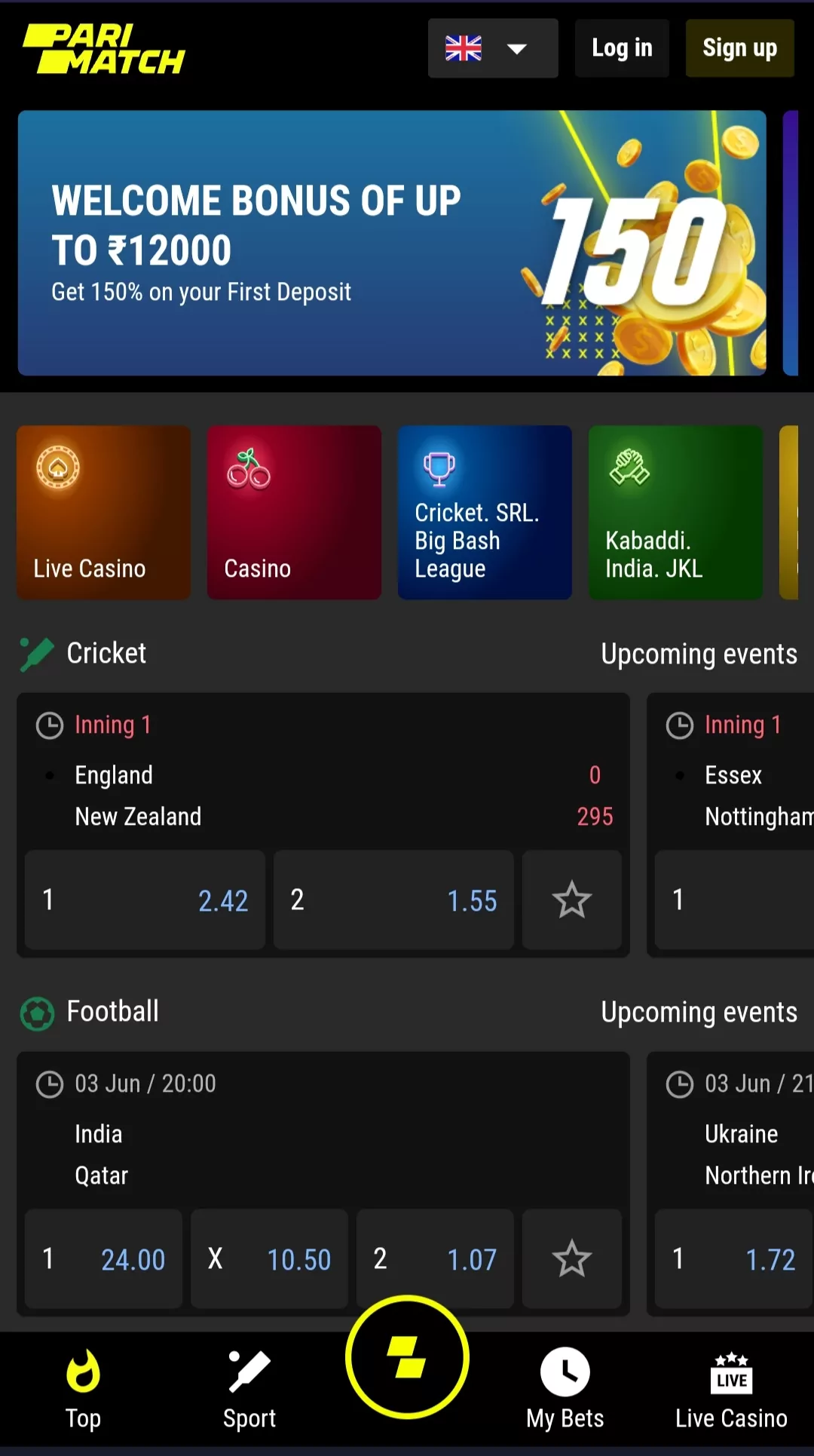View Cricket upcoming events
This screenshot has height=1456, width=814.
pyautogui.click(x=699, y=654)
